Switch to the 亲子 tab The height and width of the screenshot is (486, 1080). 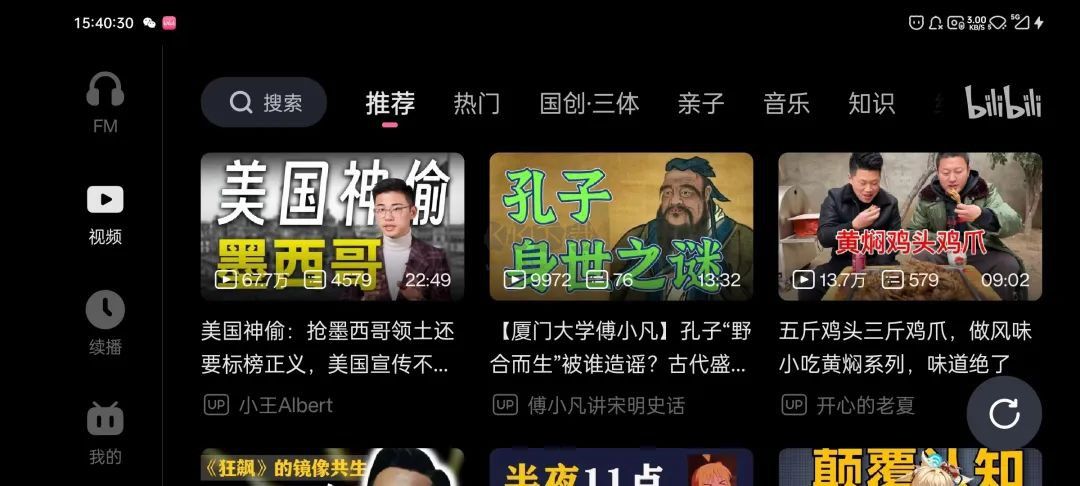[700, 103]
